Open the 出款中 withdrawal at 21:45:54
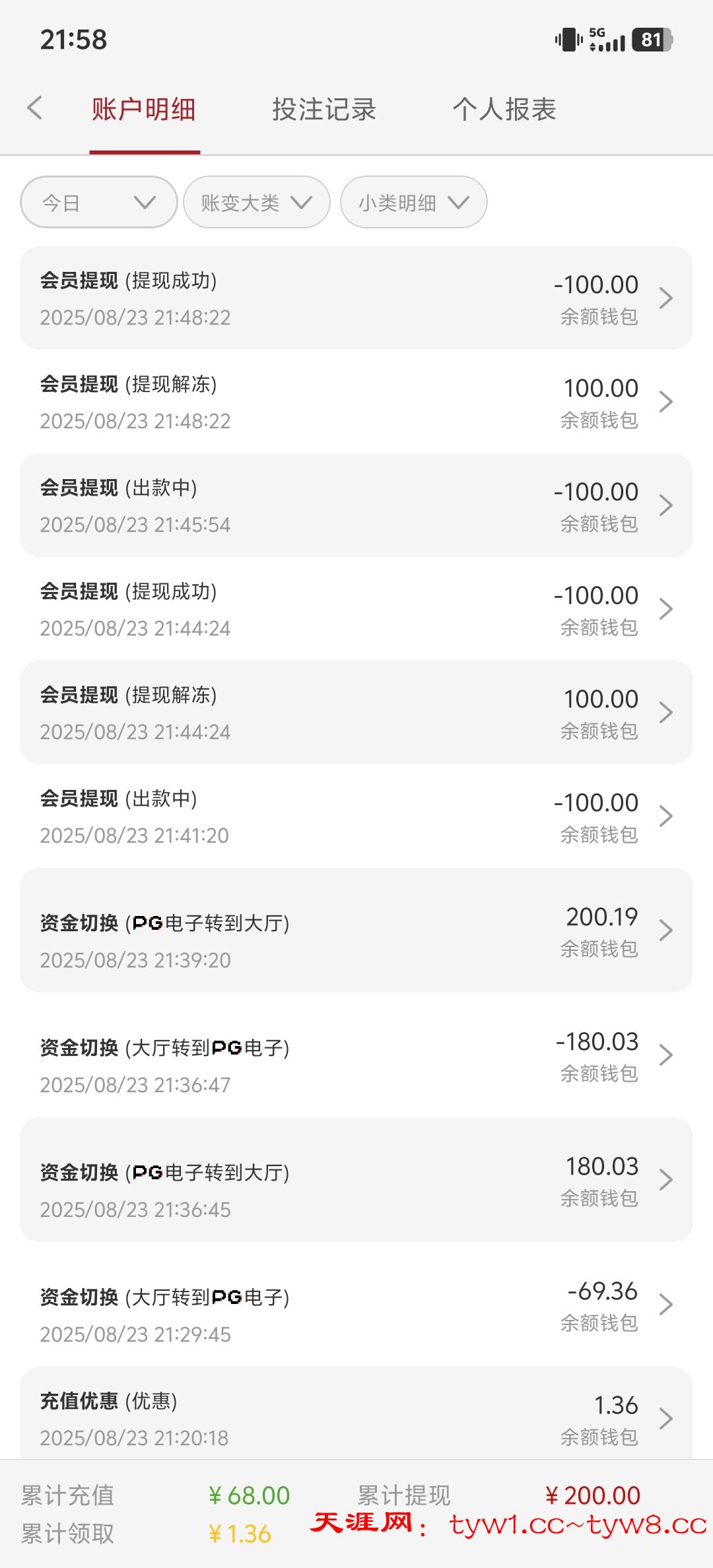The image size is (713, 1568). [x=356, y=506]
